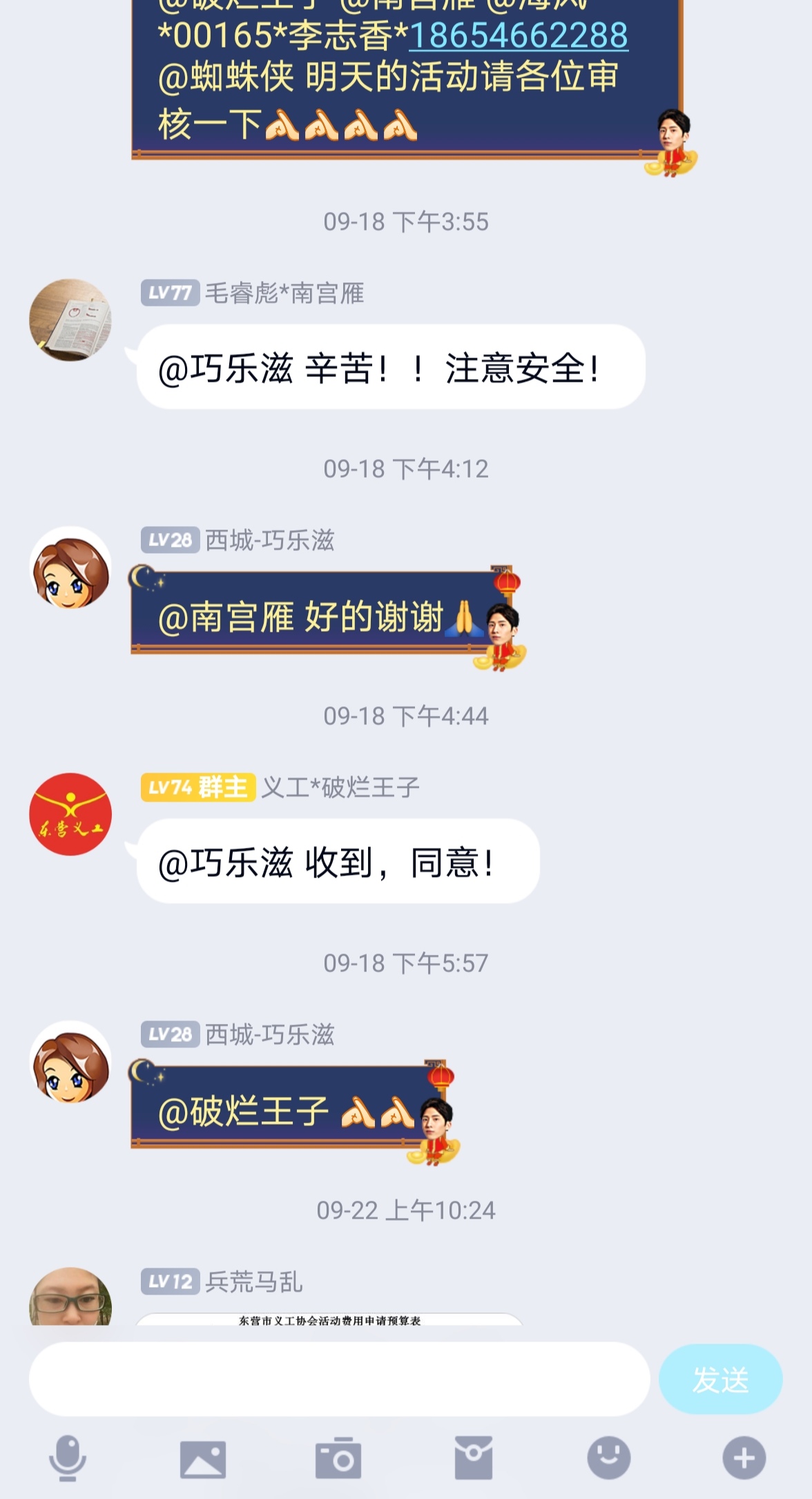Open the camera to take a photo
The width and height of the screenshot is (812, 1499).
click(338, 1458)
